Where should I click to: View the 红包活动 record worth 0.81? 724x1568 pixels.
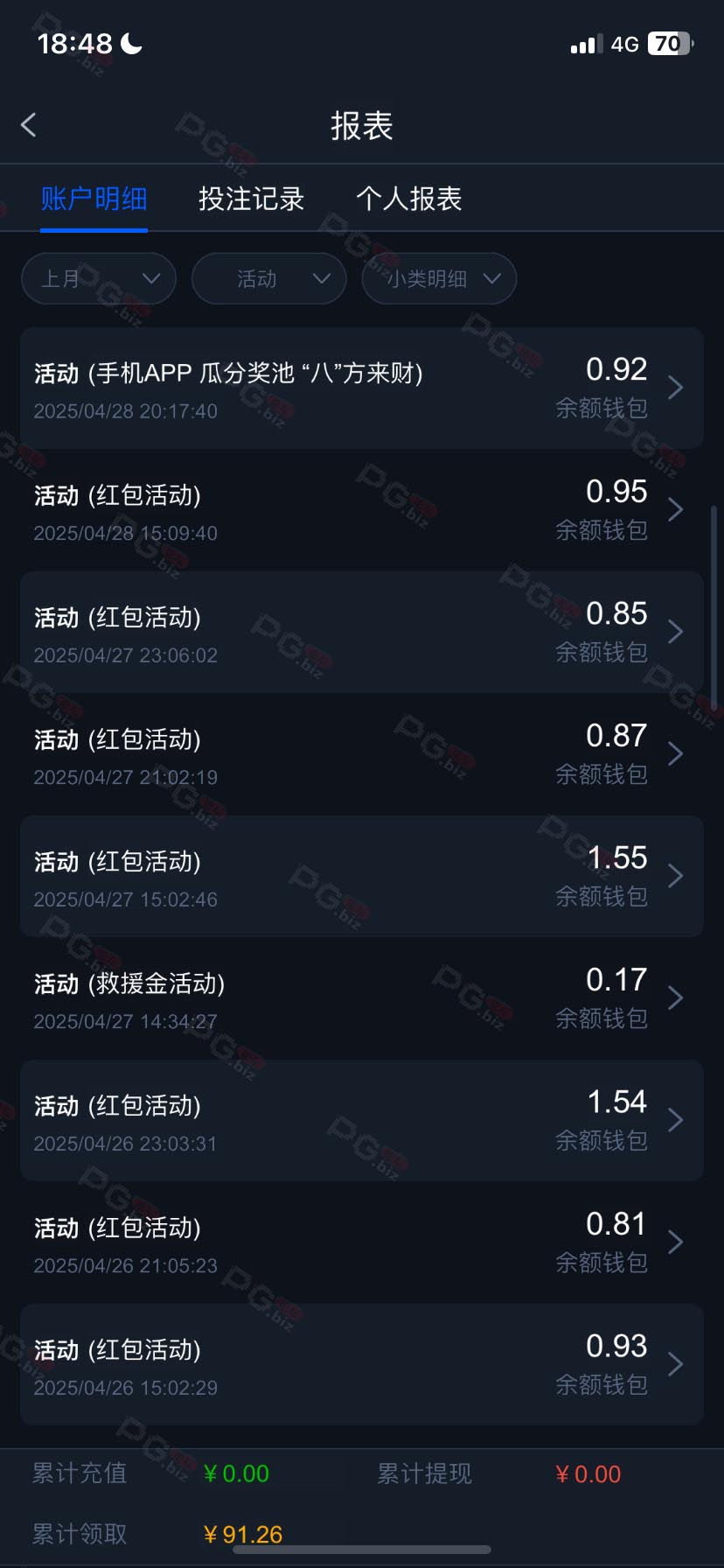[362, 1242]
